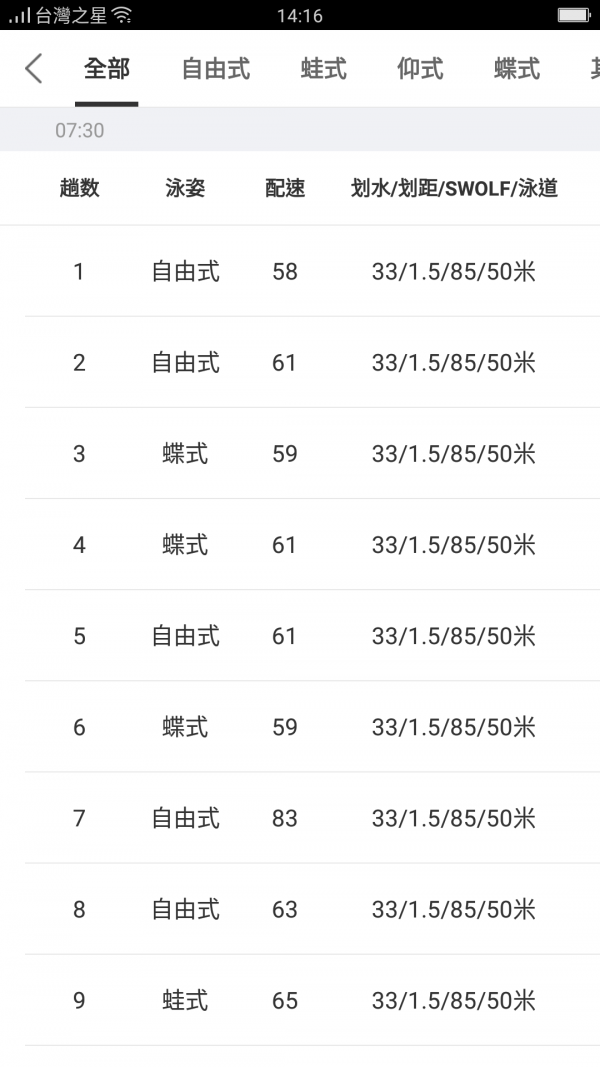Show only 蛙式 laps
600x1067 pixels.
click(324, 69)
